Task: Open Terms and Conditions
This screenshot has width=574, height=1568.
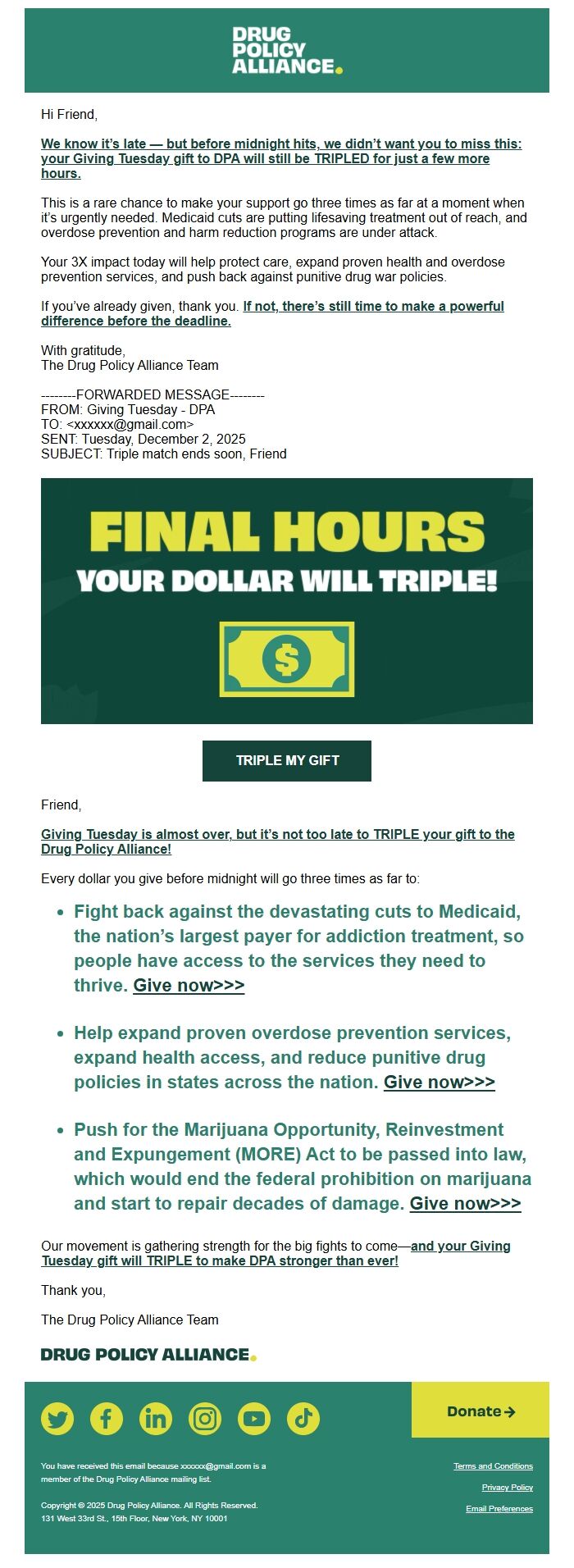Action: pos(493,1465)
